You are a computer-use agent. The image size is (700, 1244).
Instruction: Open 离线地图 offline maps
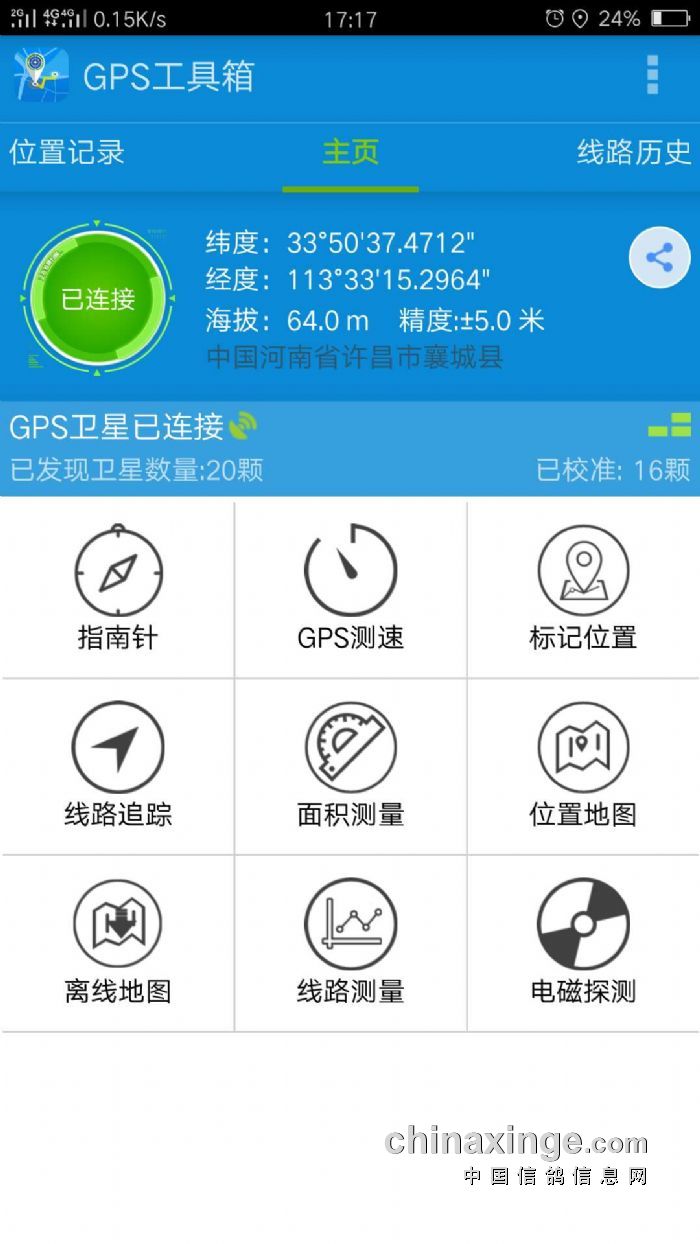(118, 943)
